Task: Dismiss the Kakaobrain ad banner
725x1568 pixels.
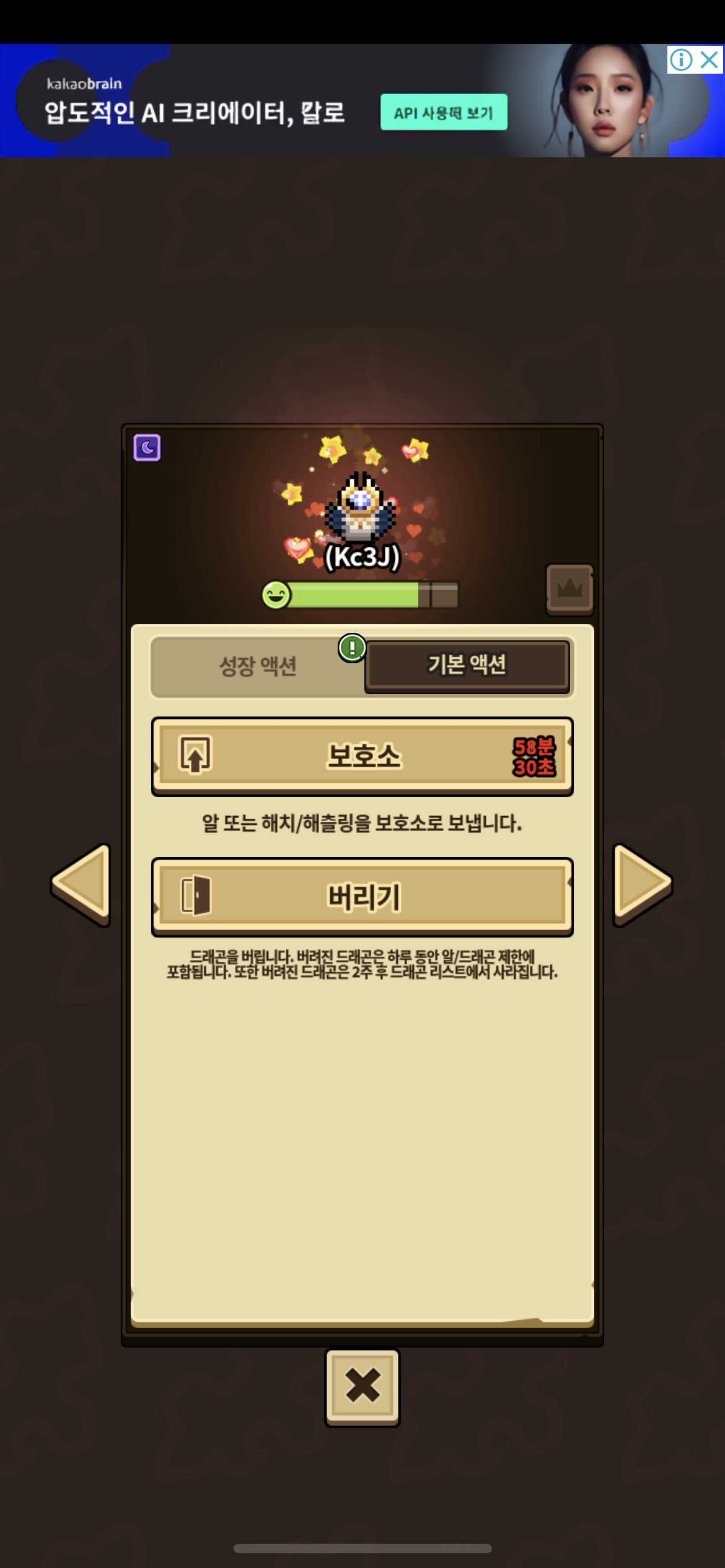Action: coord(710,60)
